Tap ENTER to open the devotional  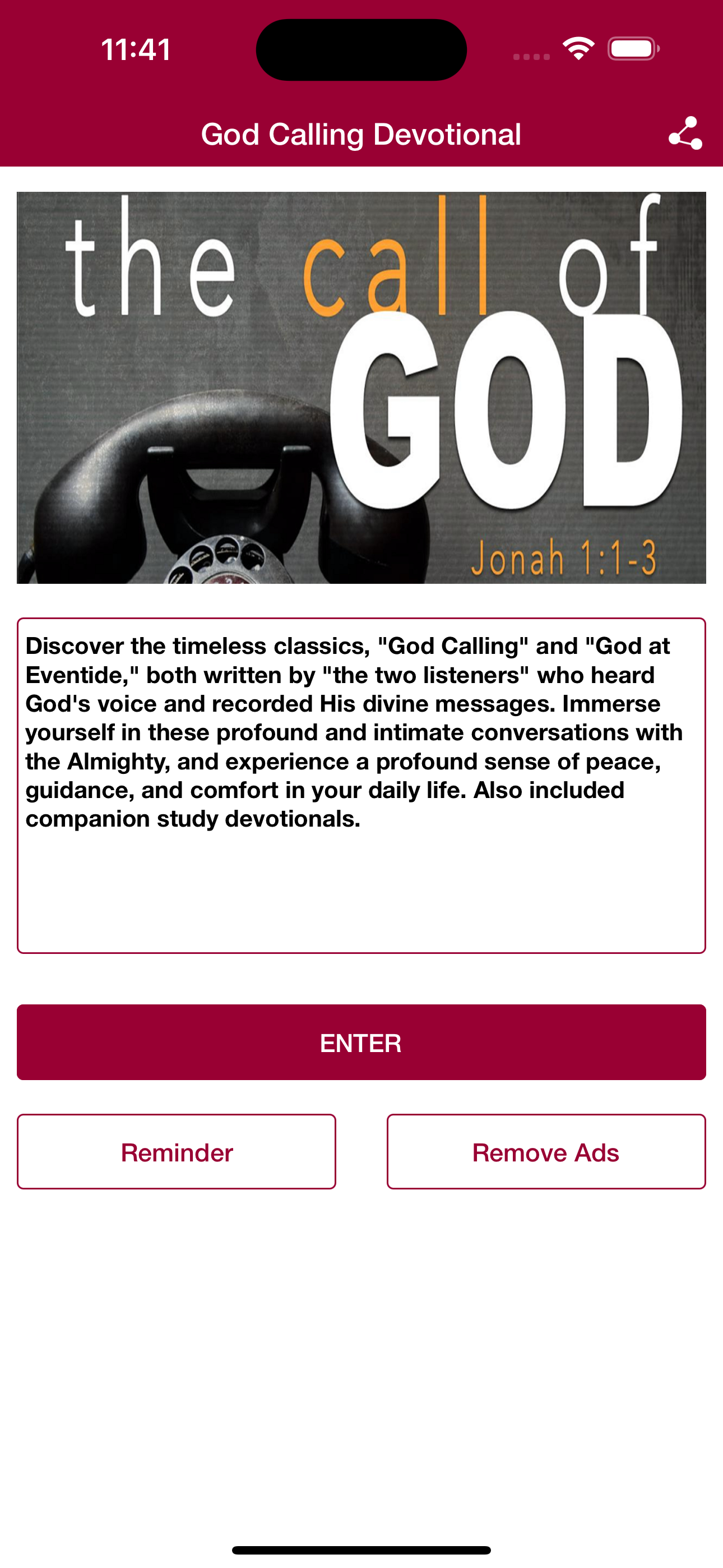[361, 1042]
